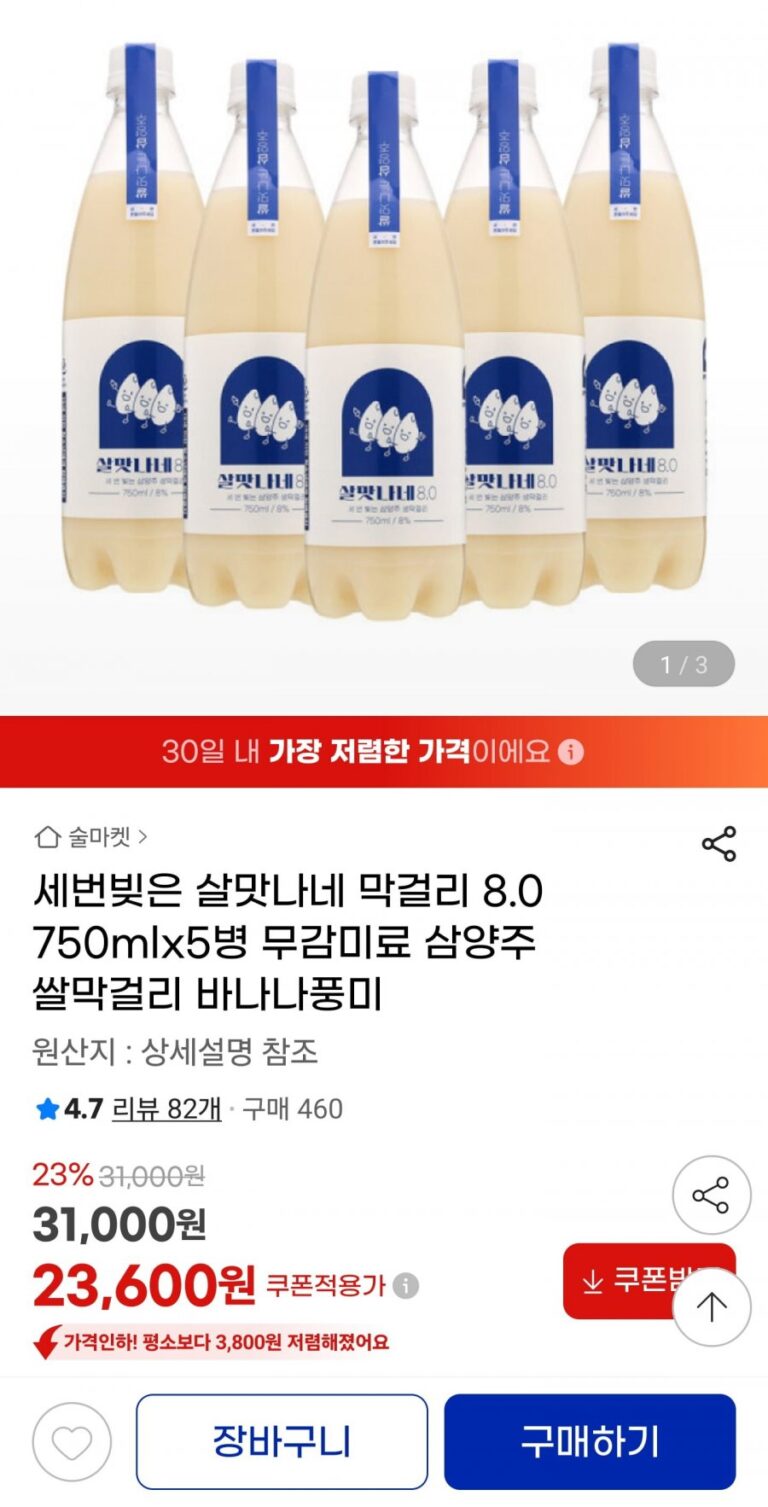Tap the floating round share button
The width and height of the screenshot is (768, 1507).
point(710,1195)
